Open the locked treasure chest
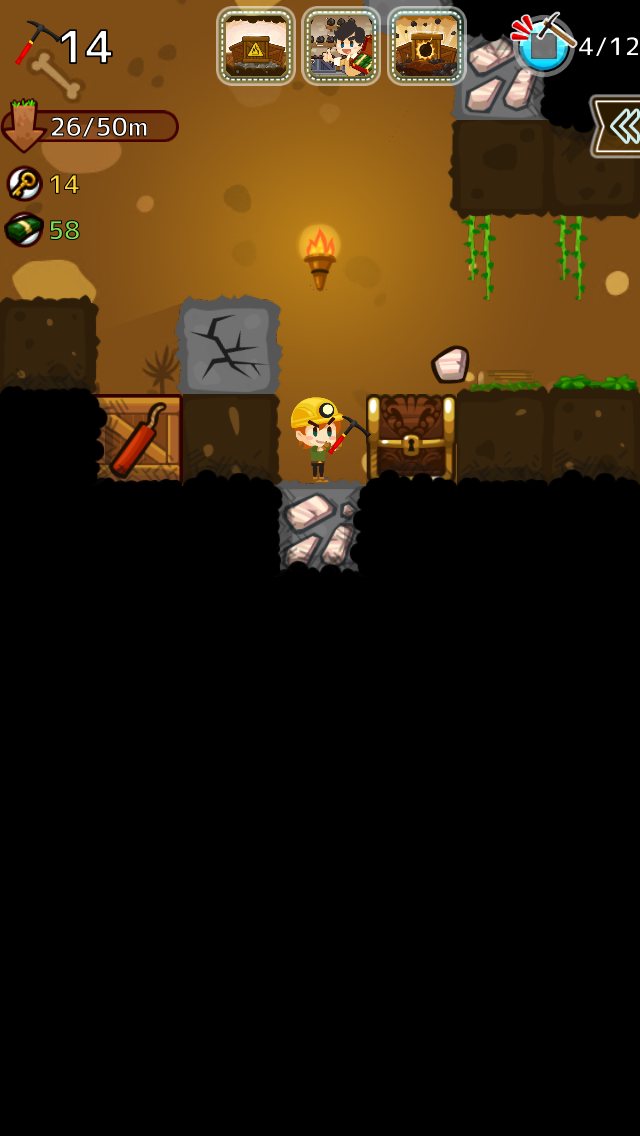This screenshot has width=640, height=1136. point(411,438)
